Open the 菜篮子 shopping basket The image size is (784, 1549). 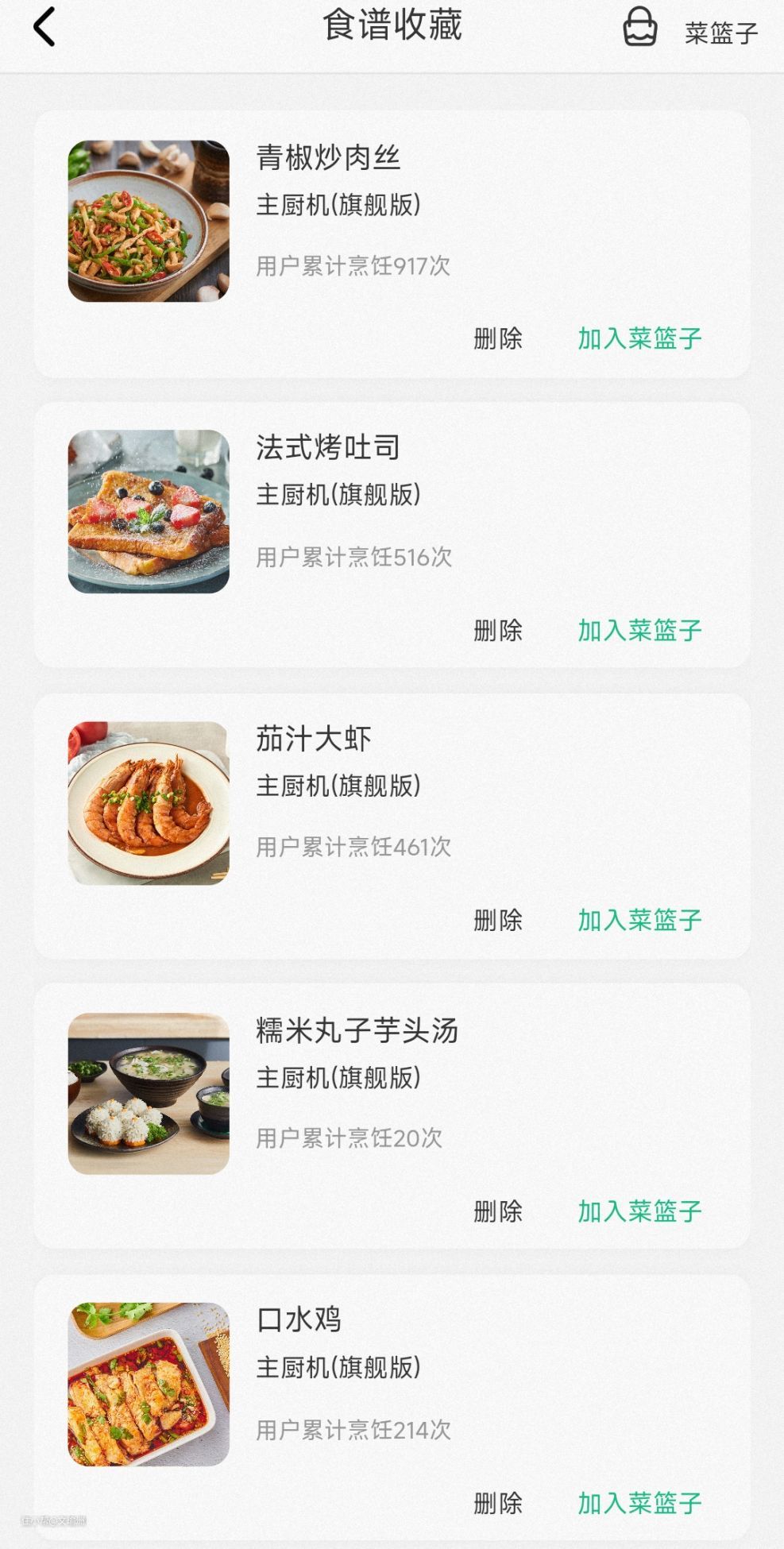[689, 30]
